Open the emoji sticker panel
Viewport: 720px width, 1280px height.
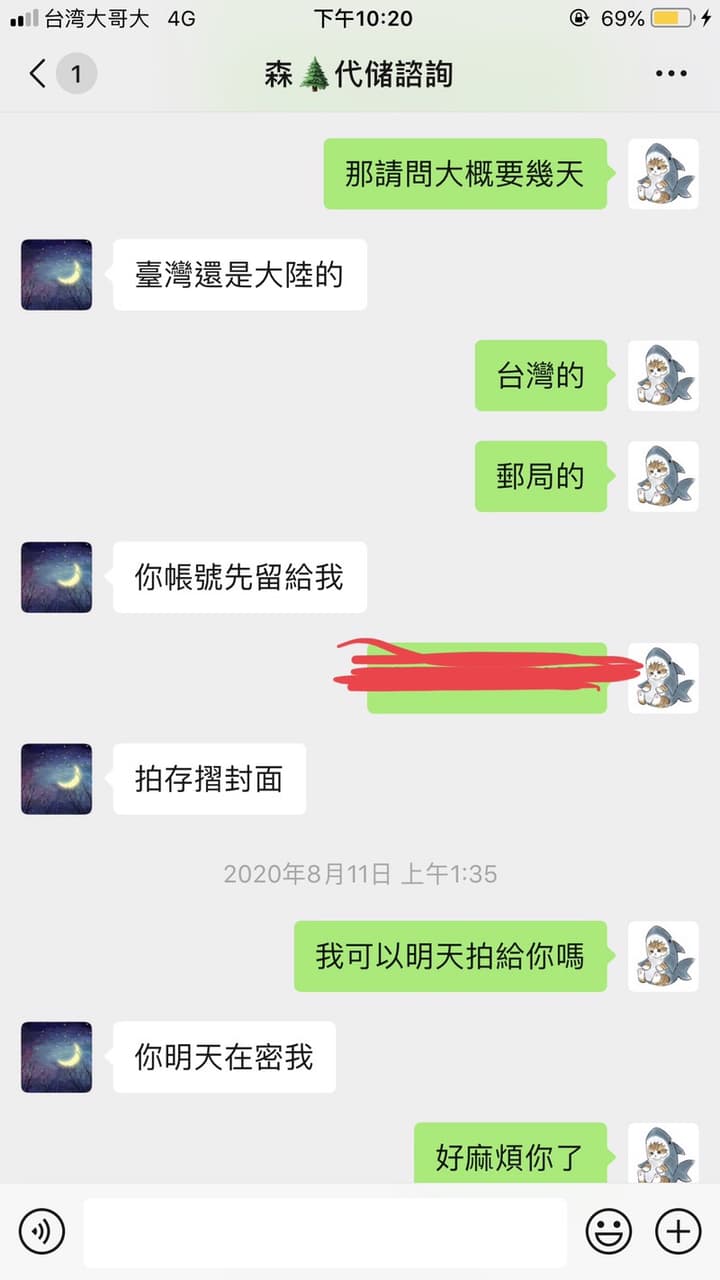pyautogui.click(x=608, y=1230)
